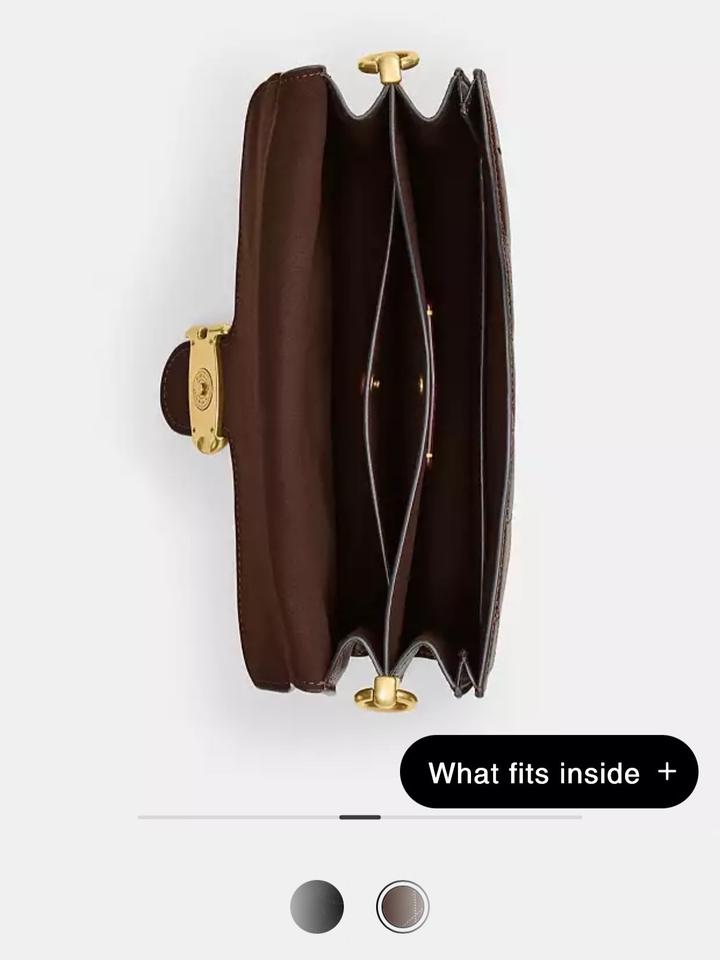This screenshot has height=960, width=720.
Task: Select the gray gradient color swatch
Action: tap(316, 907)
